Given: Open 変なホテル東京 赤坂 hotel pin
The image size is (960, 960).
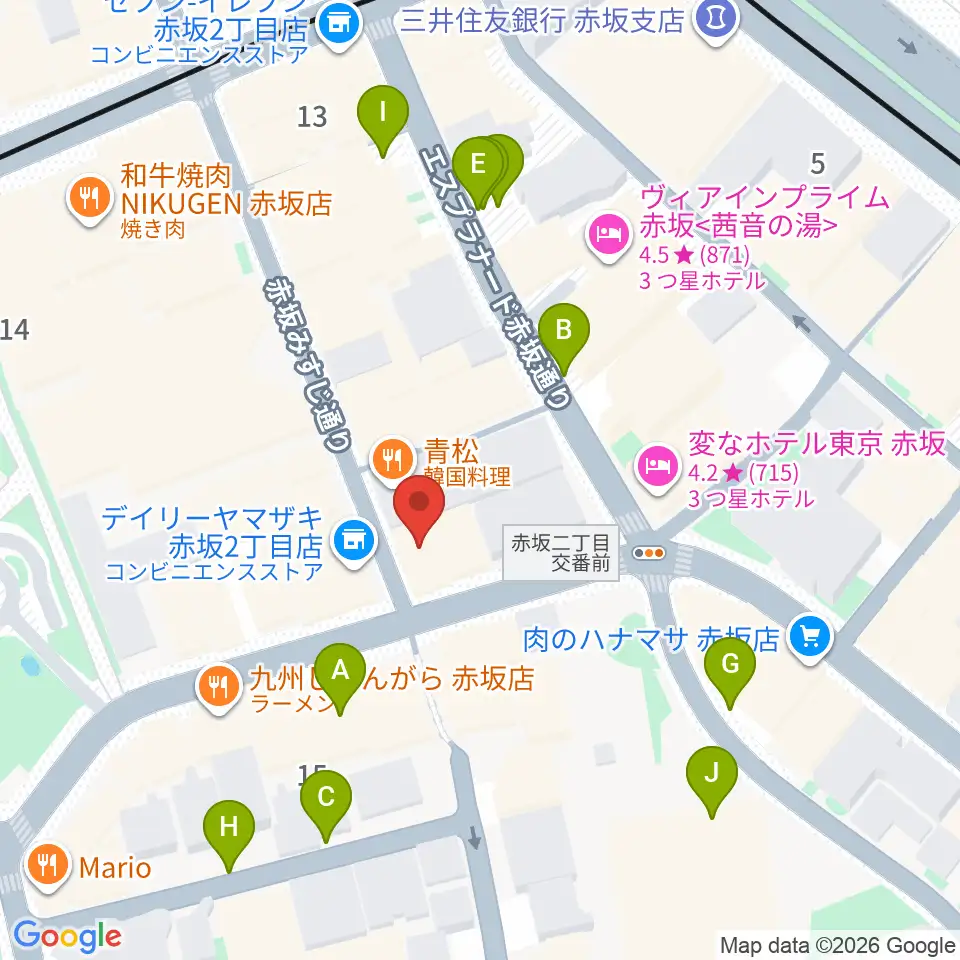Looking at the screenshot, I should (x=658, y=468).
